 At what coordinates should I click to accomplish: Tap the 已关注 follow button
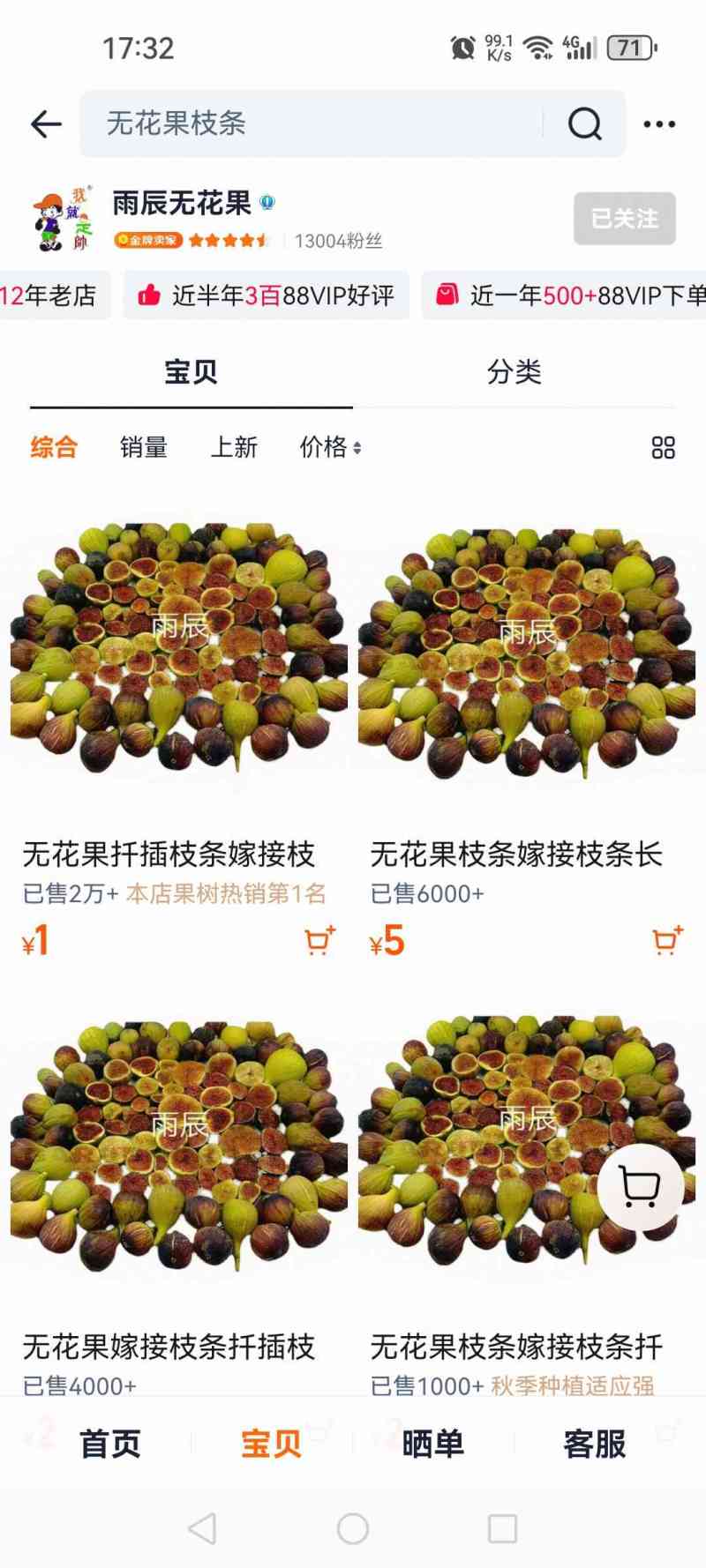tap(624, 218)
